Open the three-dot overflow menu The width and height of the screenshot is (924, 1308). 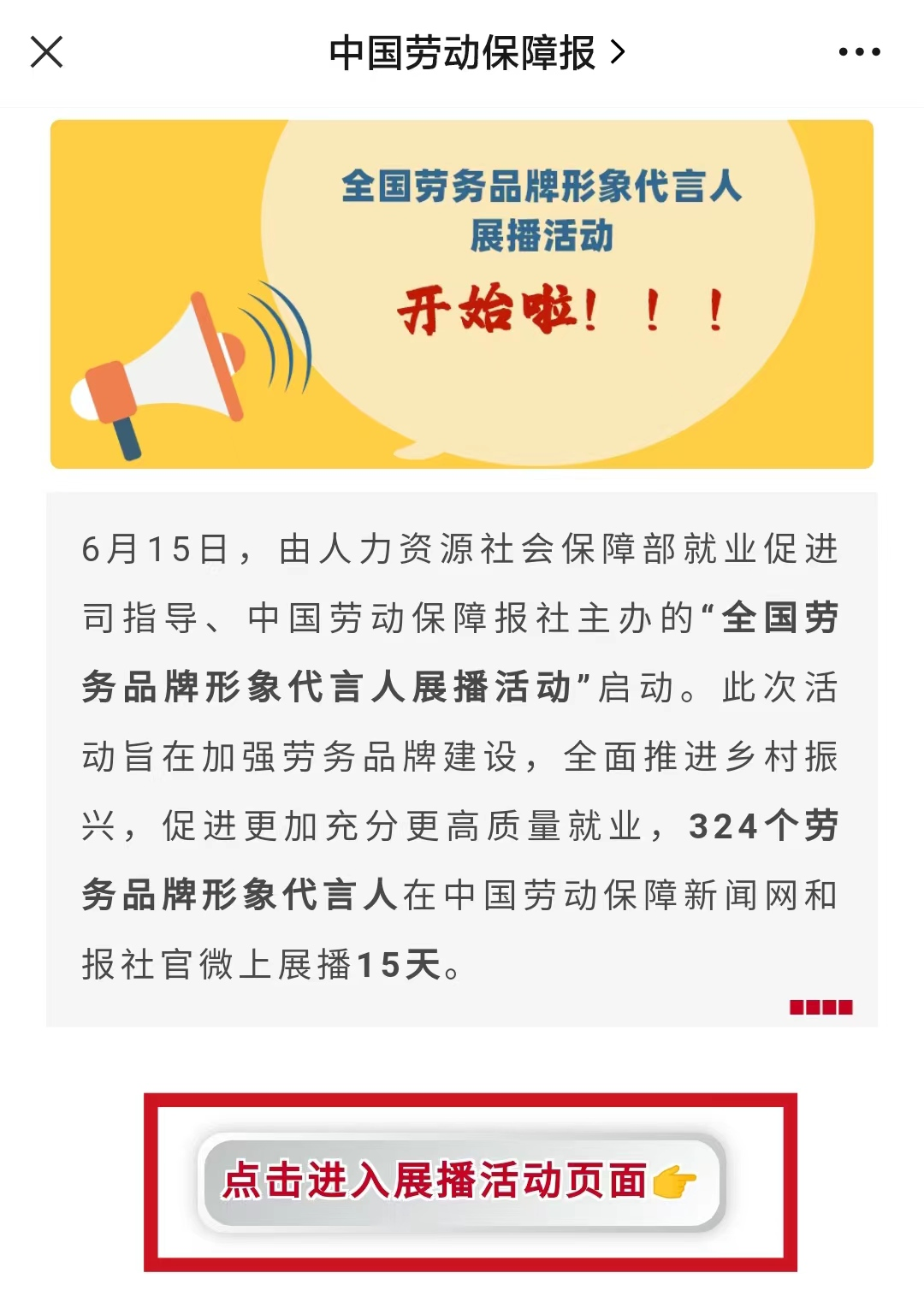(x=859, y=52)
